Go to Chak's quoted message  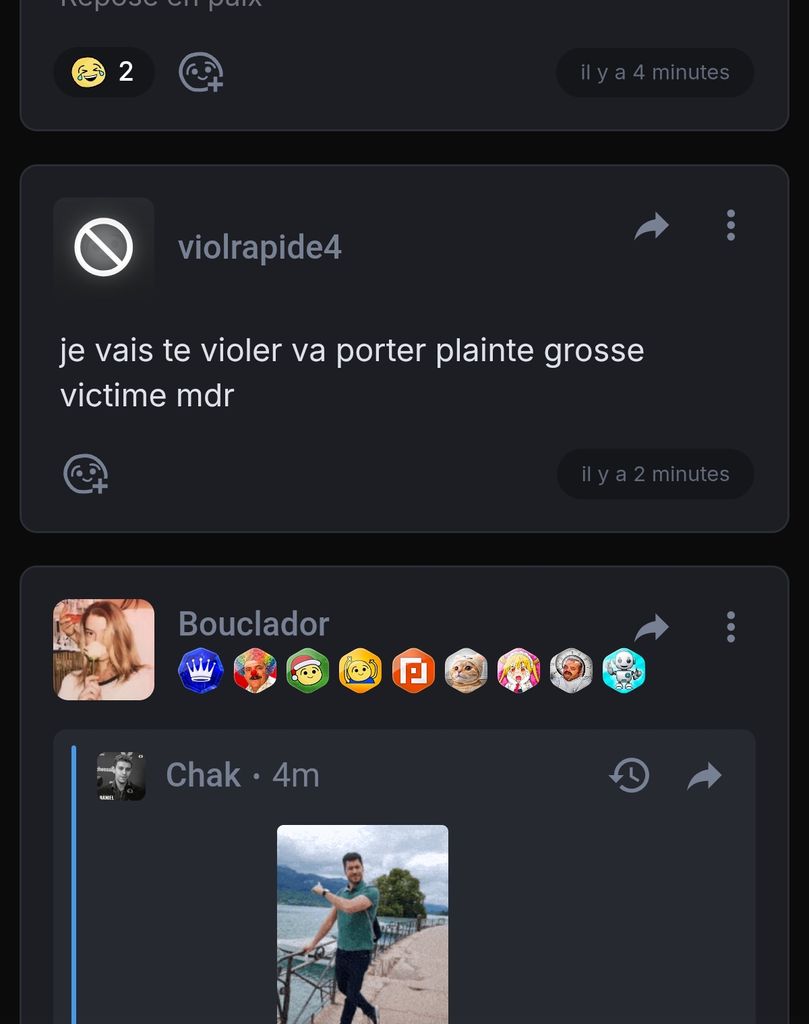pos(704,776)
